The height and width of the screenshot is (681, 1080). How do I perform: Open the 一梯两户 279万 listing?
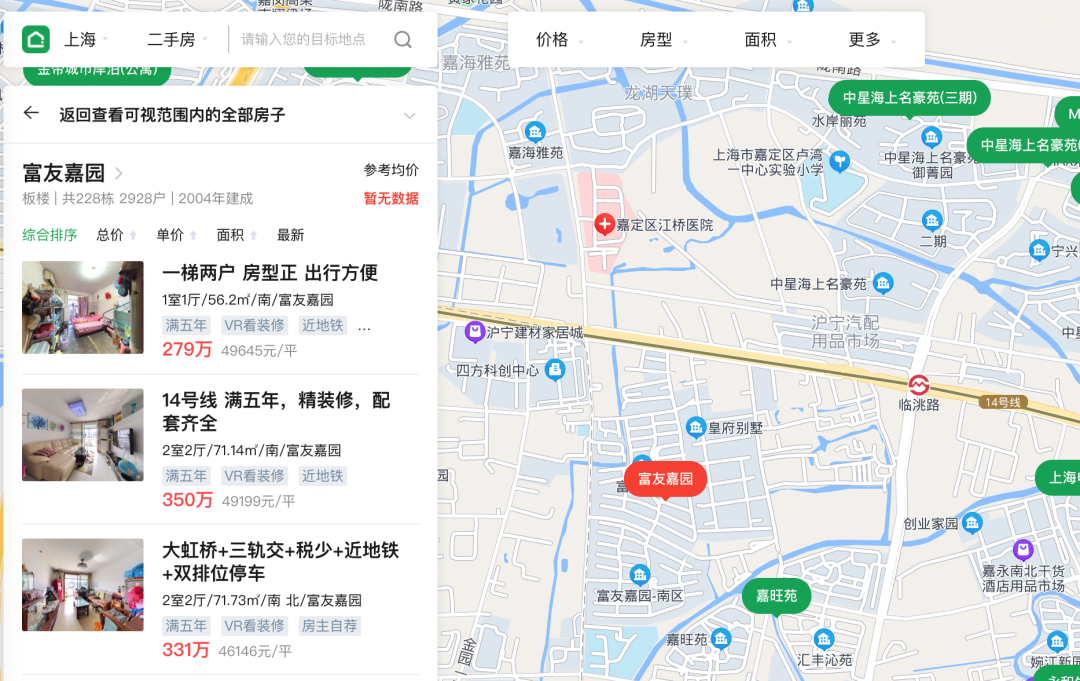point(220,311)
